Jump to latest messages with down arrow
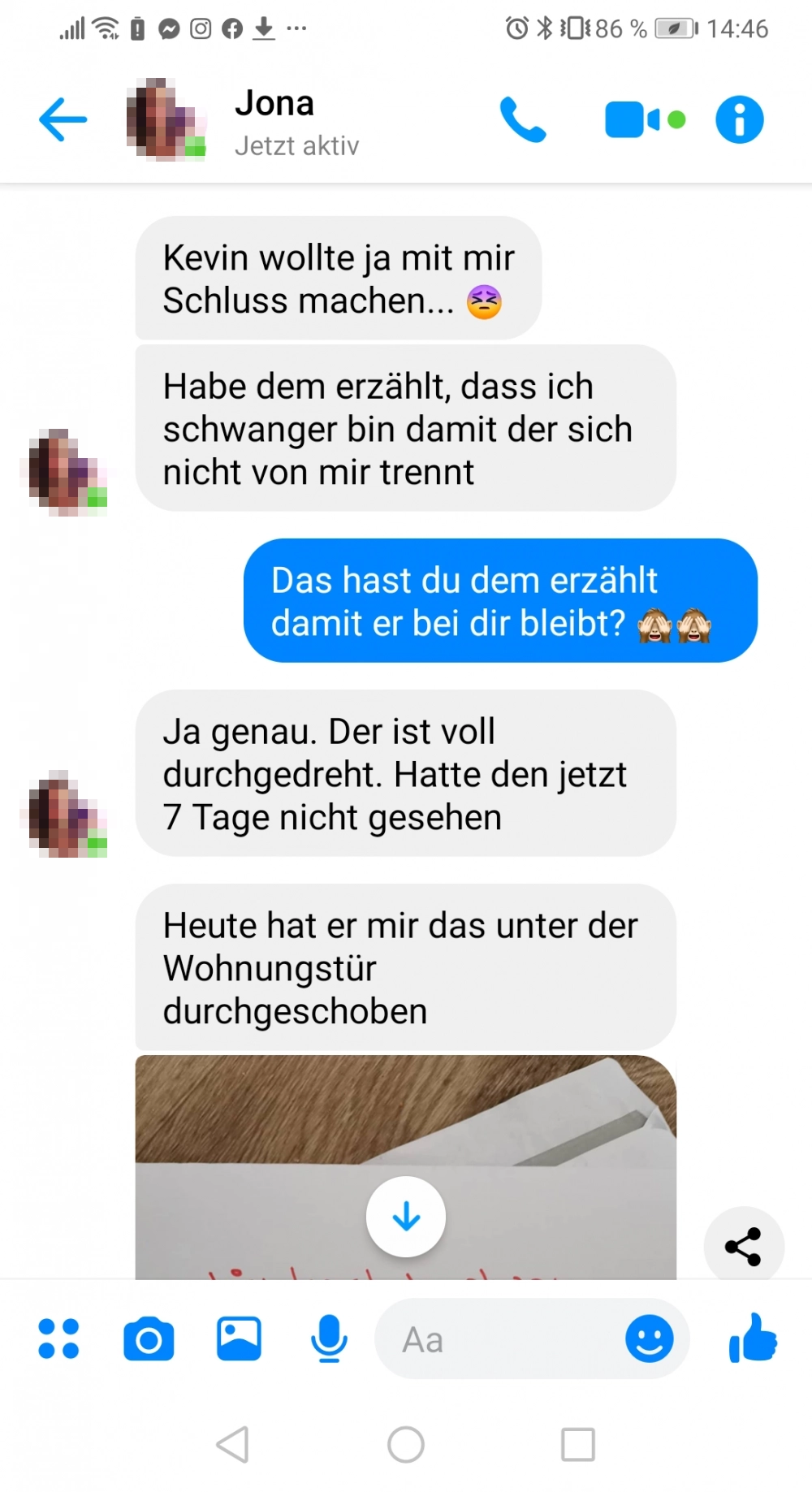Viewport: 812px width, 1492px height. (406, 1216)
